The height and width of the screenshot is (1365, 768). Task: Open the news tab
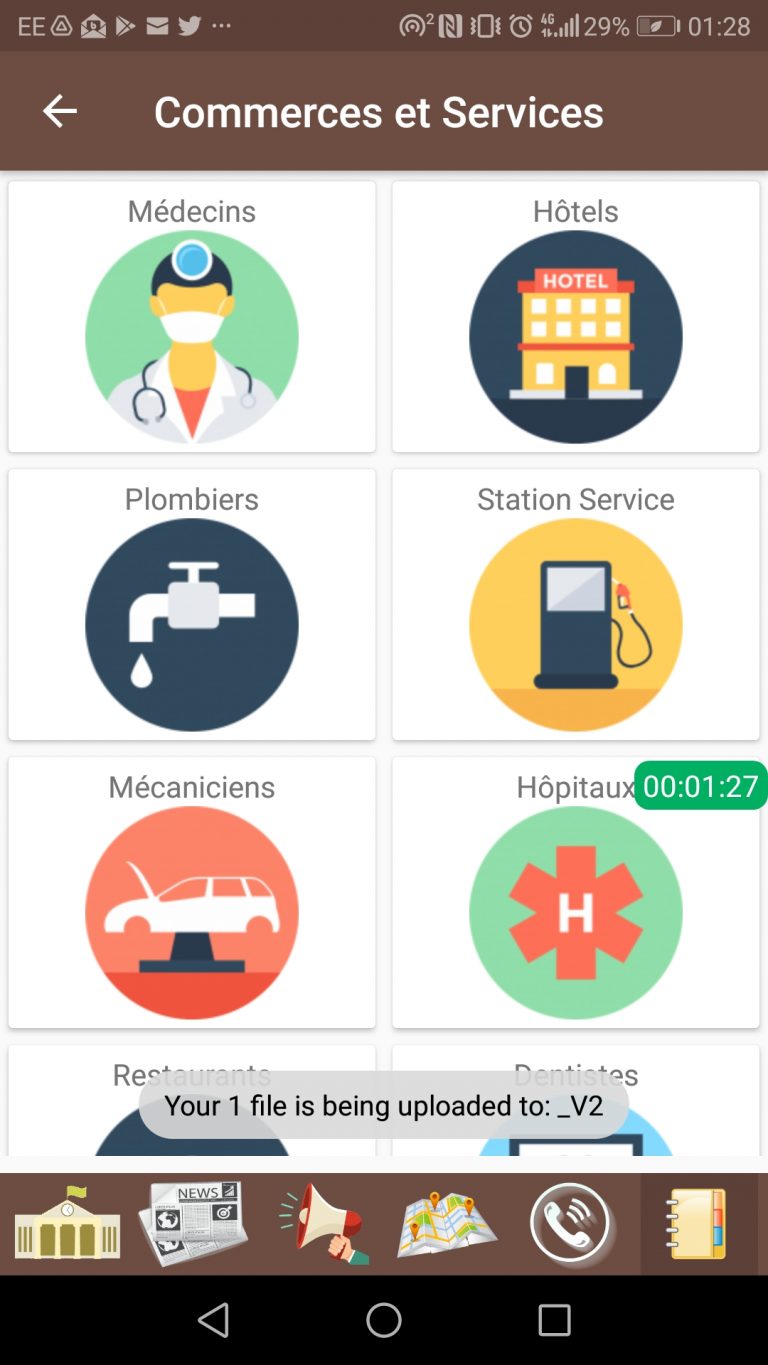(x=193, y=1223)
